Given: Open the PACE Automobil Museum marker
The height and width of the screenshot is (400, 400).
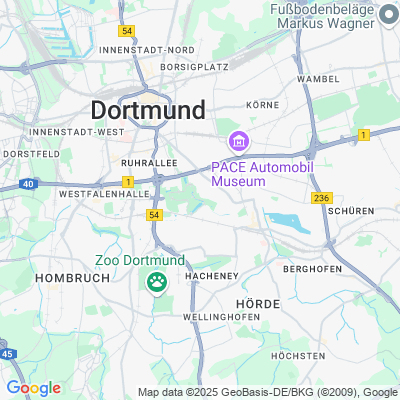Looking at the screenshot, I should (x=239, y=143).
